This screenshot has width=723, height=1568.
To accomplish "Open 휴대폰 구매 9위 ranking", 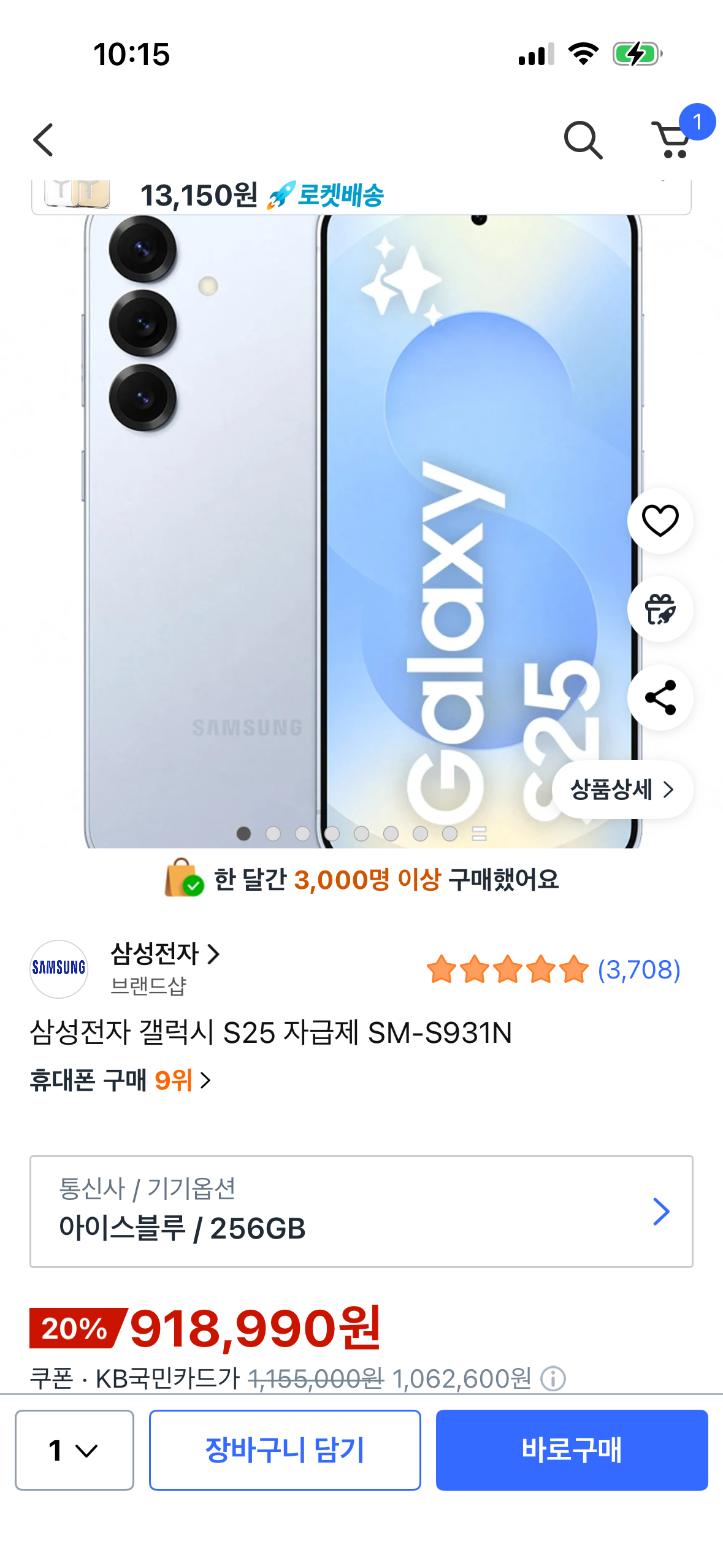I will pos(120,1080).
